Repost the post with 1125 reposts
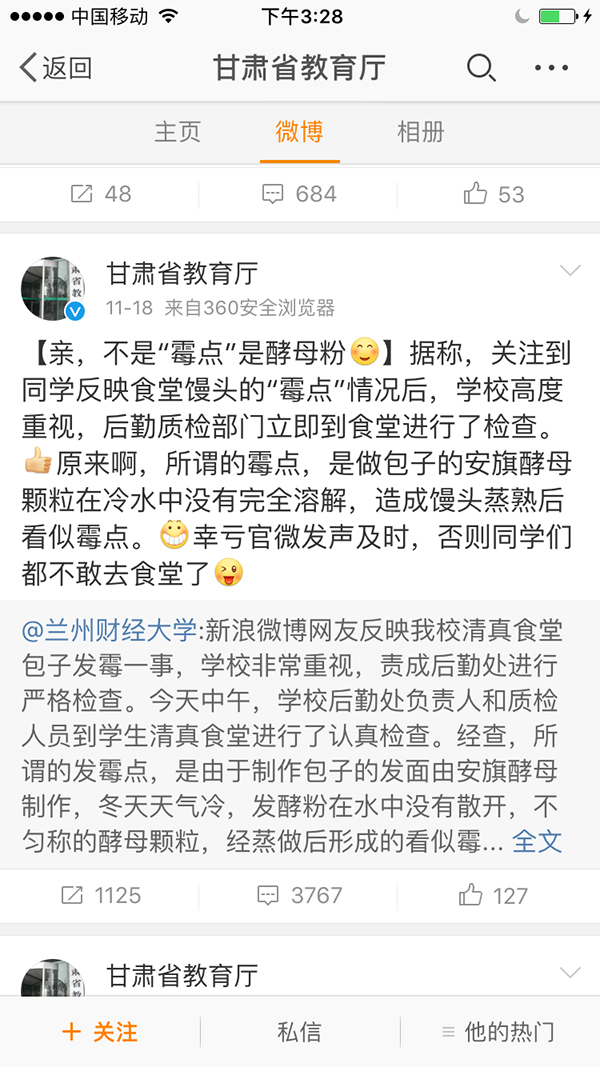This screenshot has height=1067, width=600. click(101, 895)
